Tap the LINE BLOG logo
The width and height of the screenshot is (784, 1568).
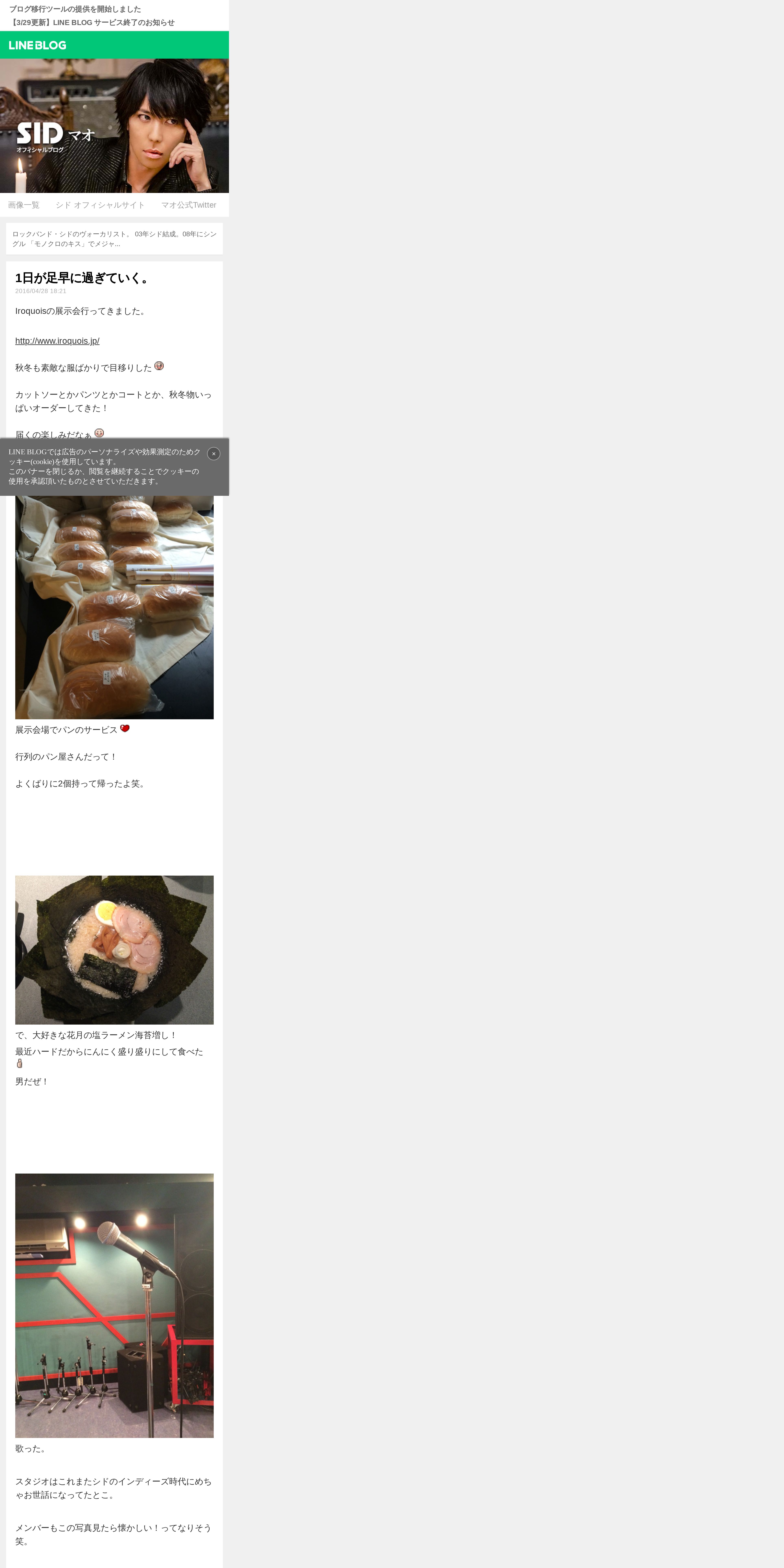38,45
